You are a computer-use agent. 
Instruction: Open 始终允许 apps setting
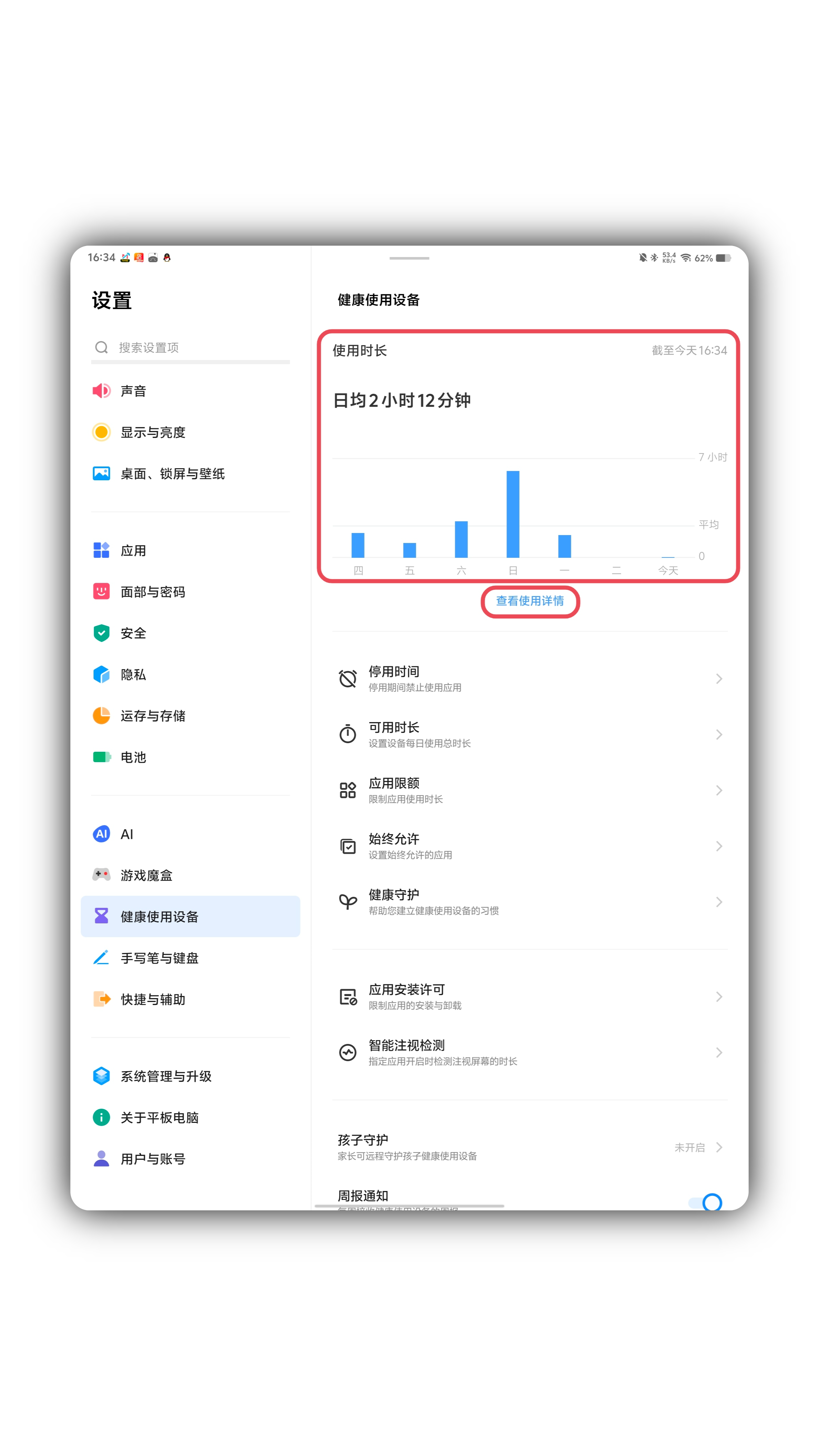530,846
